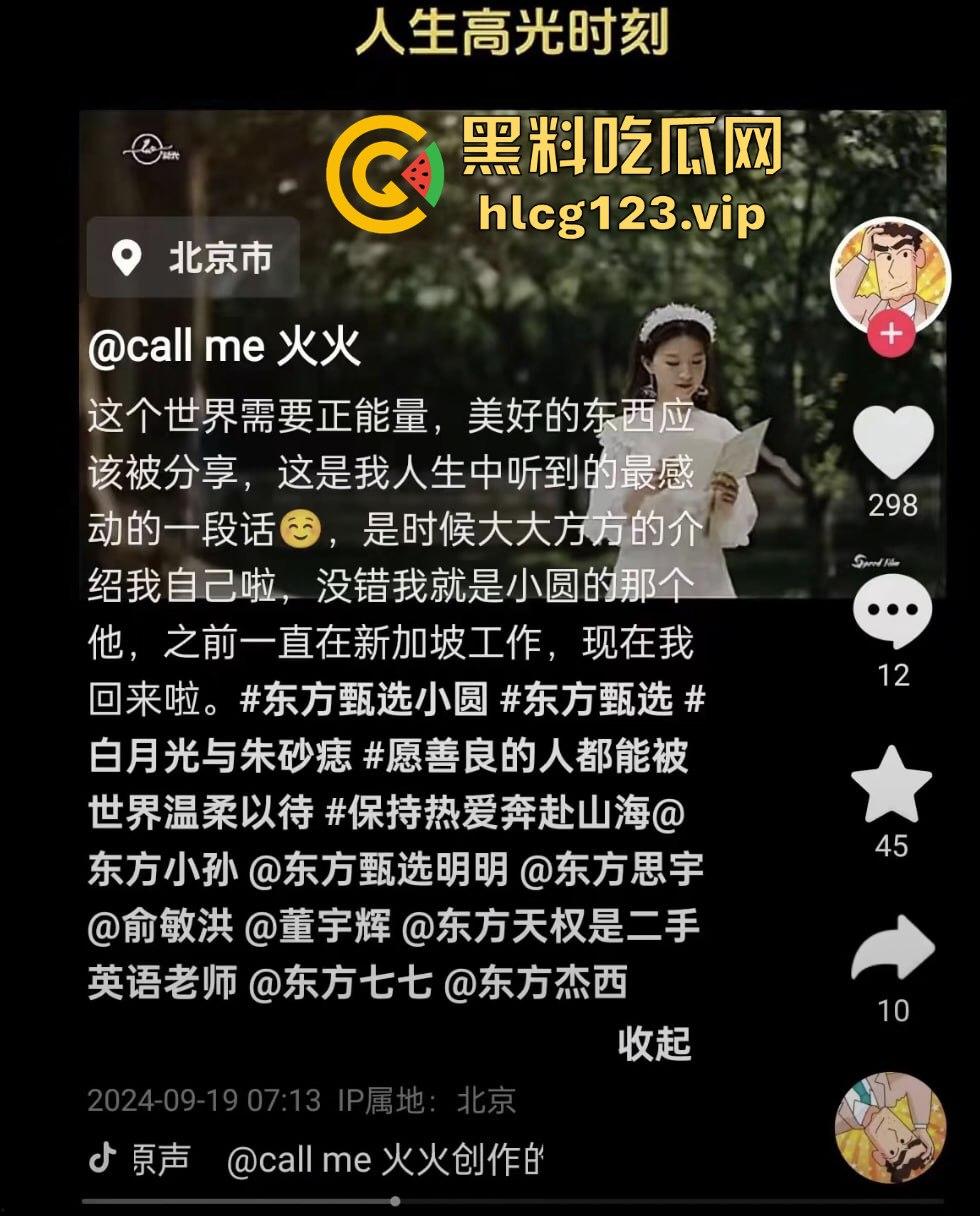Open the hashtag #东方甄选小圆
Viewport: 980px width, 1216px height.
pyautogui.click(x=364, y=701)
